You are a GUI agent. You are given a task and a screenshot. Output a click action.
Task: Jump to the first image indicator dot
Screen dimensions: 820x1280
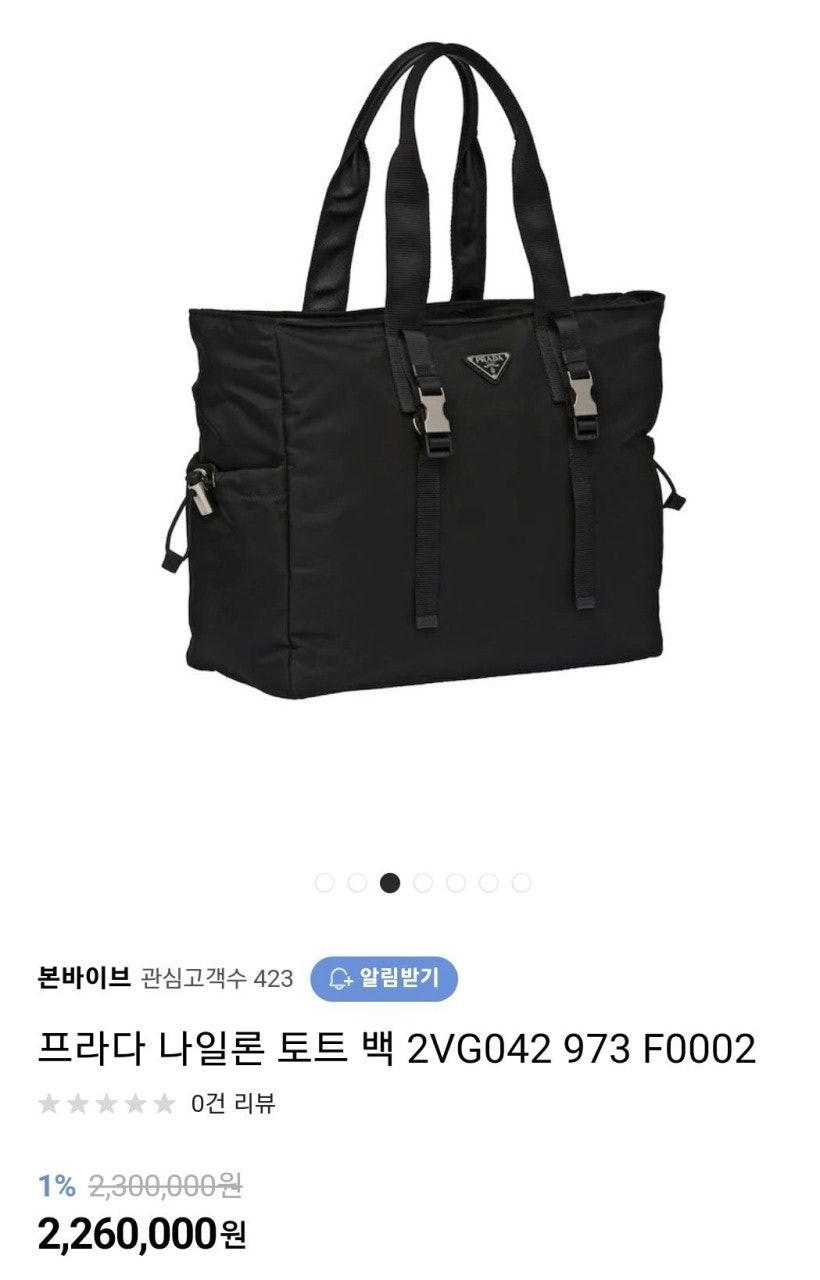pyautogui.click(x=324, y=883)
